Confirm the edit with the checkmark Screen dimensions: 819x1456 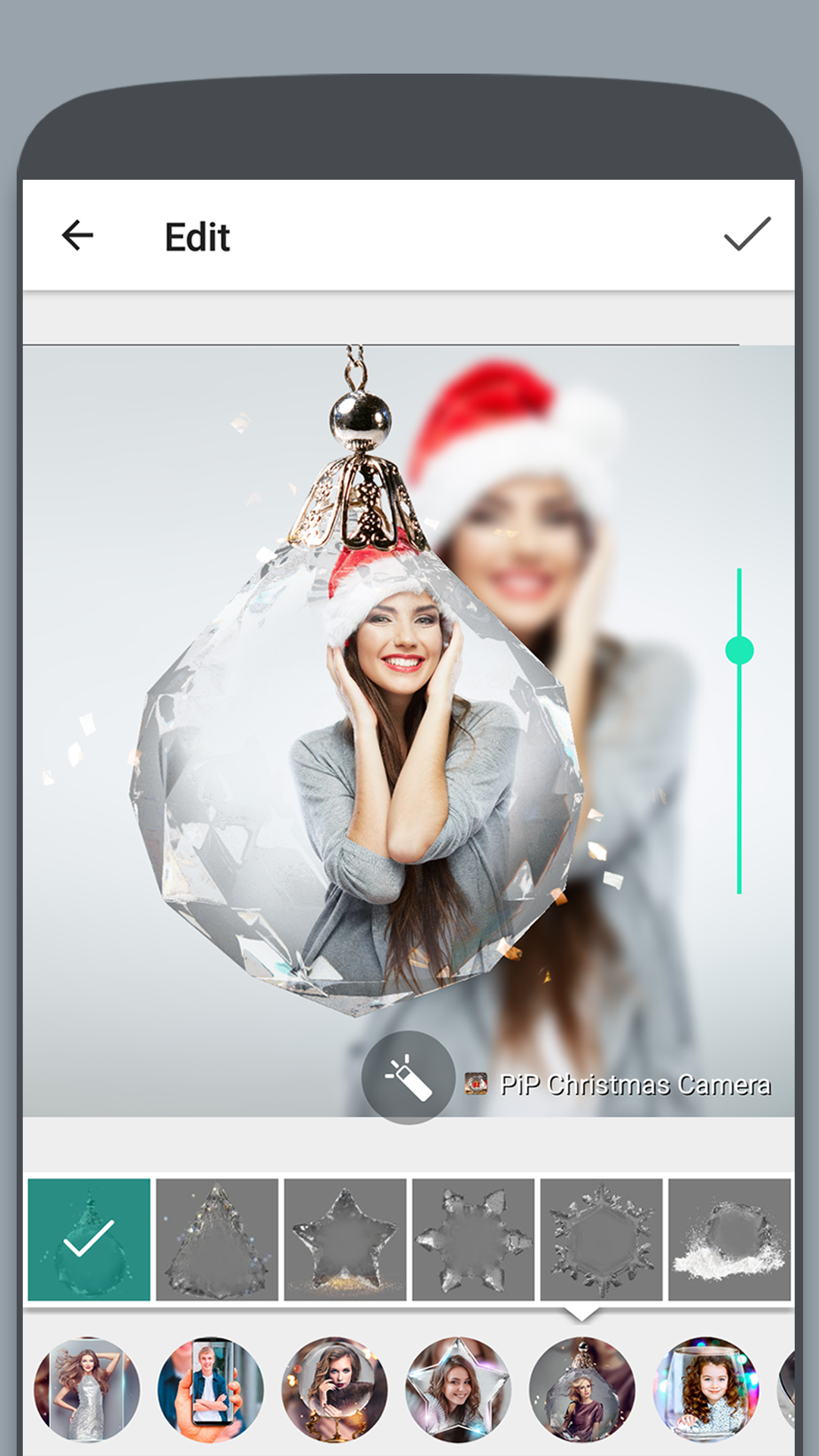pos(747,234)
